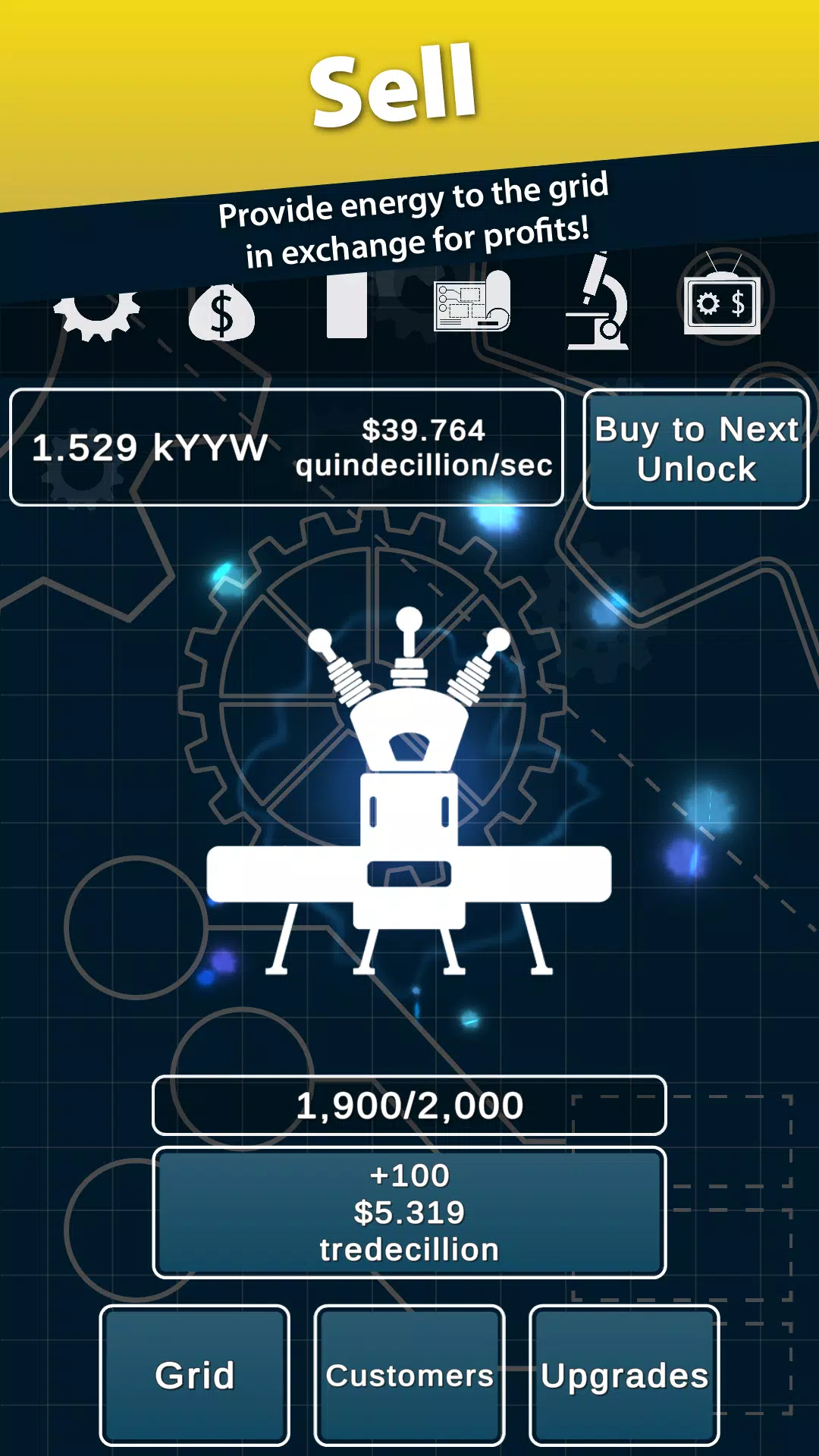Buy +100 for $5.319 tredecillion

click(x=409, y=1212)
